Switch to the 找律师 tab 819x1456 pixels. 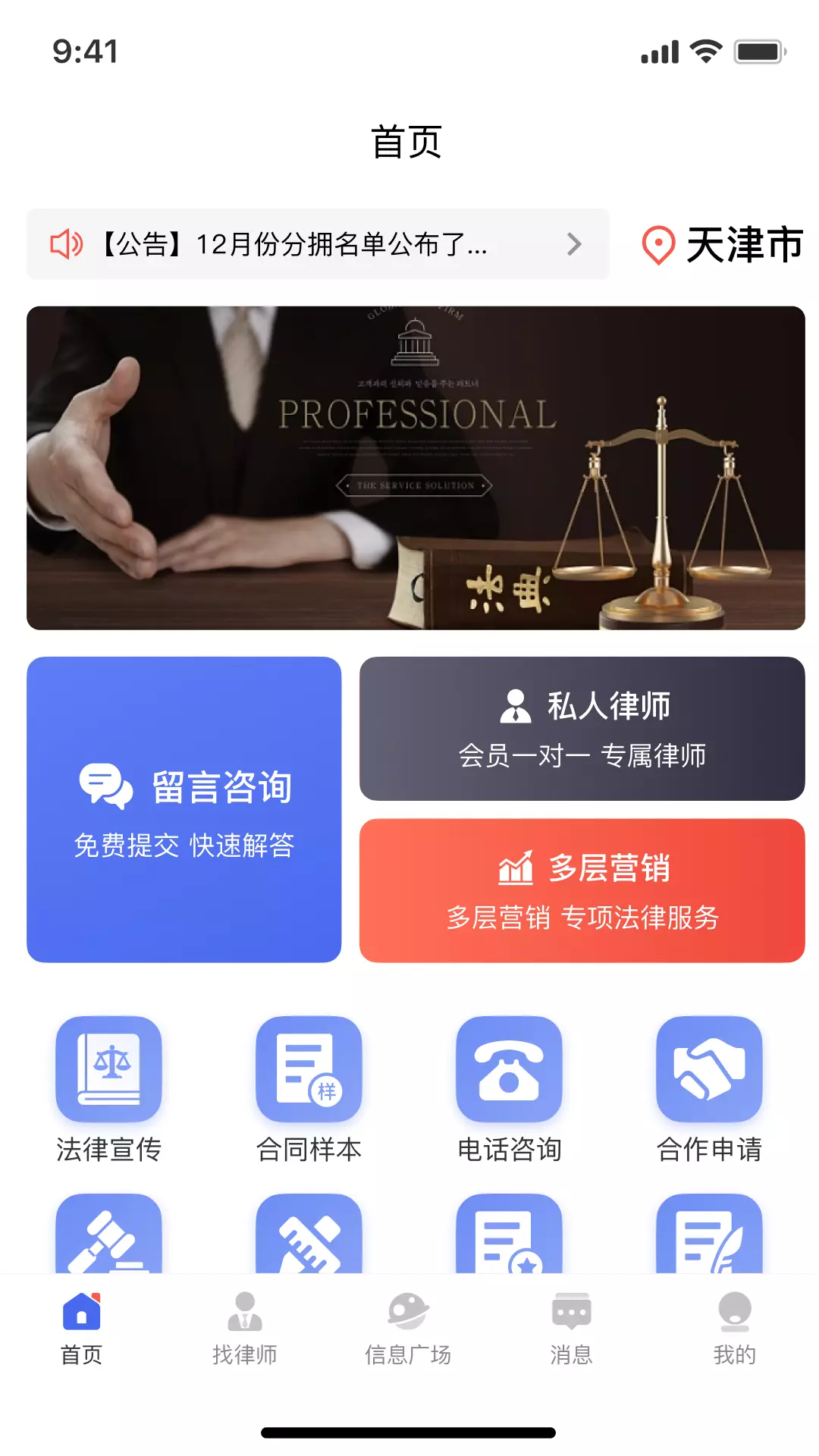point(245,1329)
